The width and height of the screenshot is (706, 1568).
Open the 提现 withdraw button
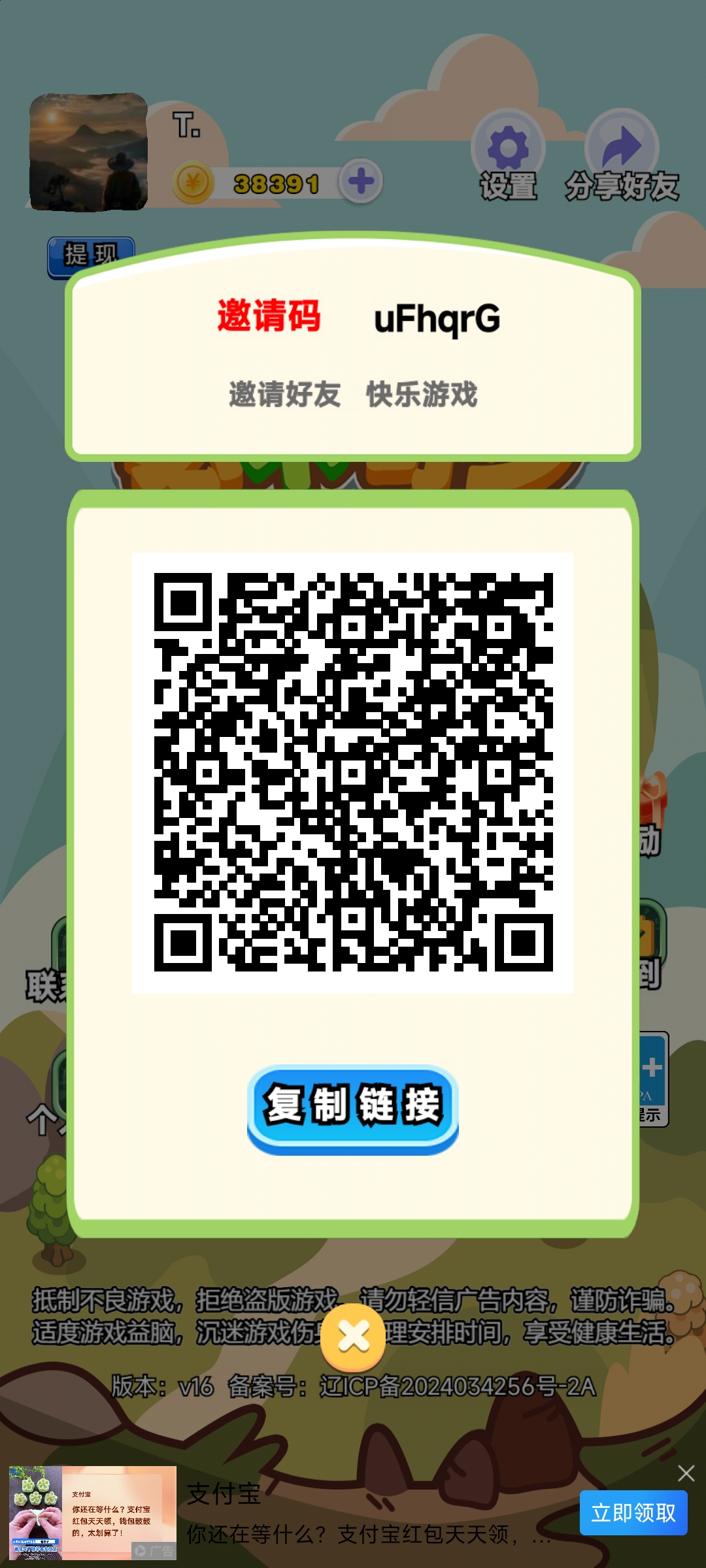pyautogui.click(x=91, y=255)
